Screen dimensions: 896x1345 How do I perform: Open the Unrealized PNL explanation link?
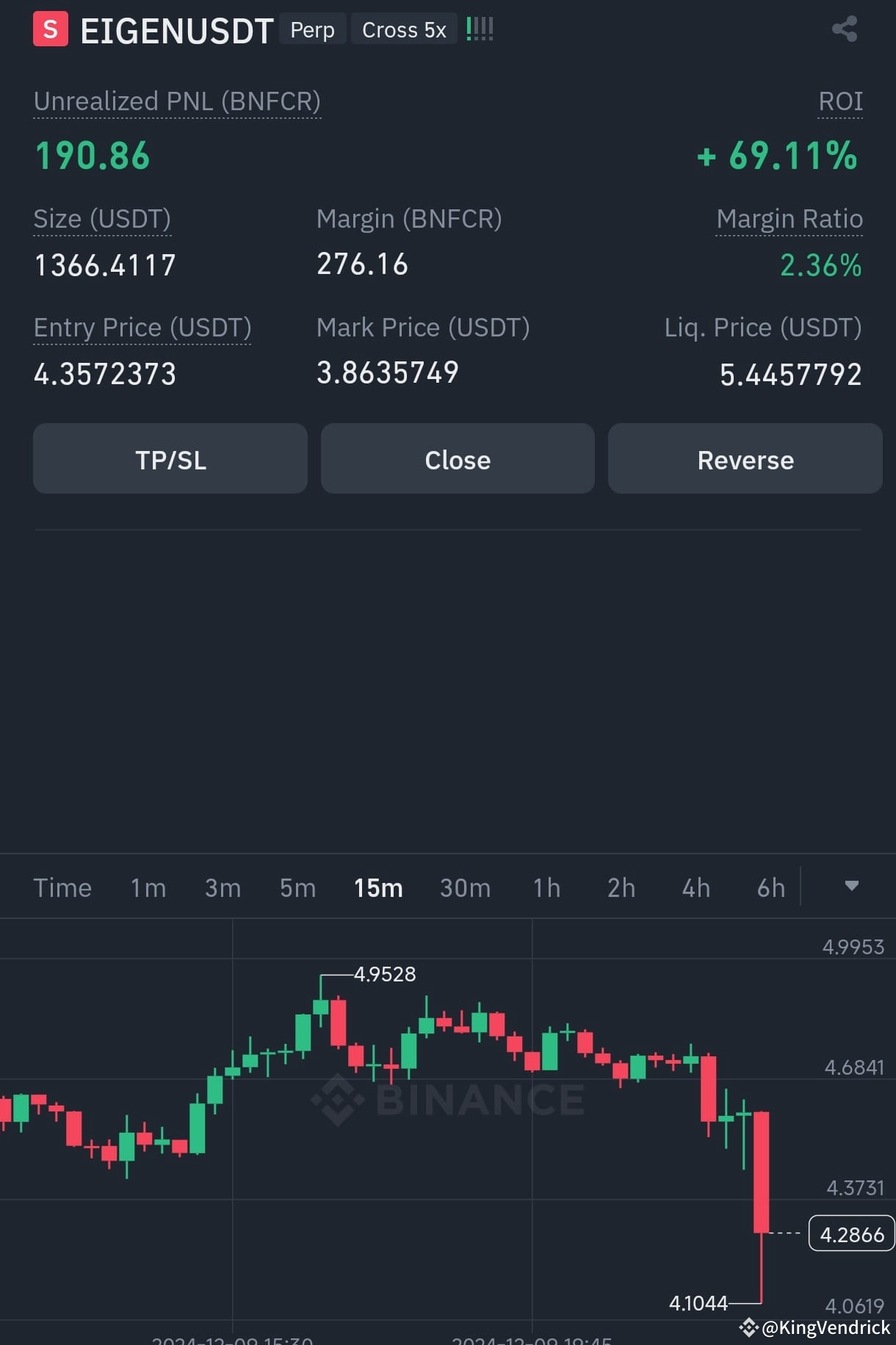point(177,102)
